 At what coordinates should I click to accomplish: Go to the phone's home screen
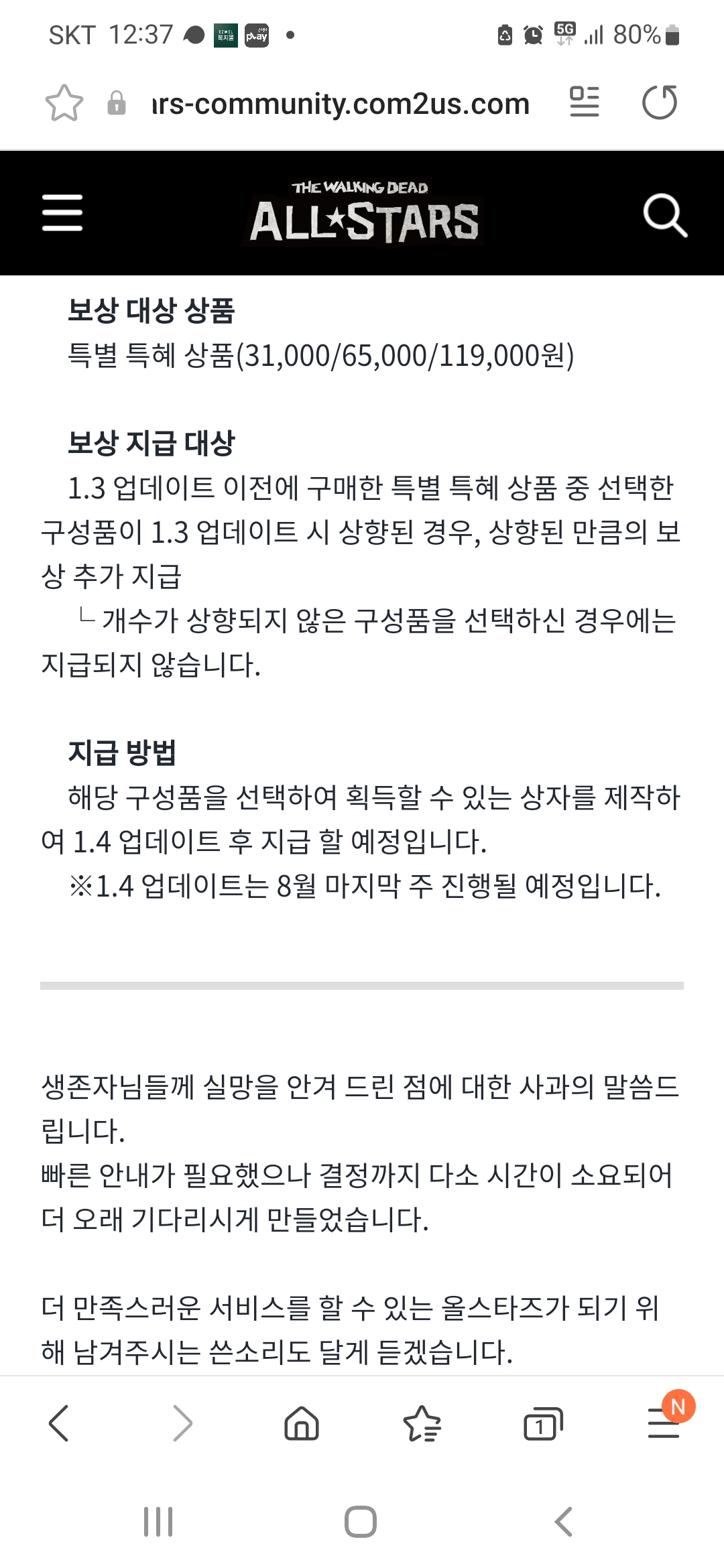pos(361,1522)
